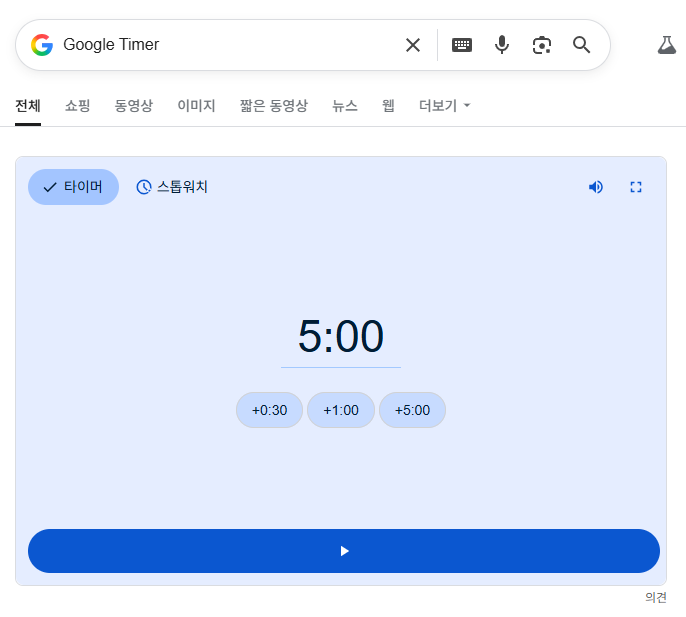Tap the search box with Google Timer
This screenshot has width=686, height=617.
(x=220, y=45)
